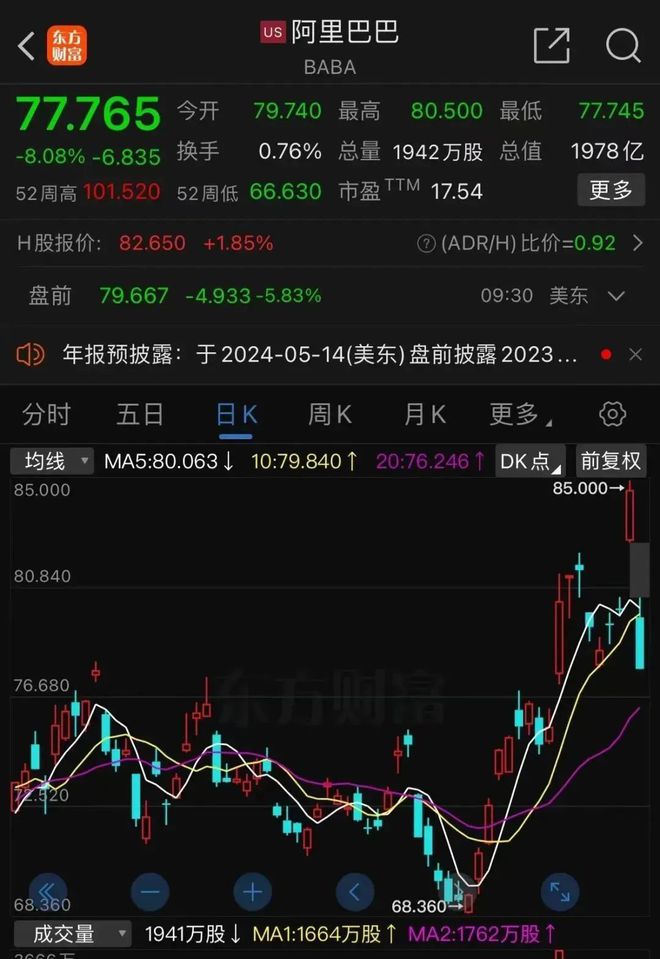
Task: Open the 均线 indicator dropdown
Action: pos(53,461)
